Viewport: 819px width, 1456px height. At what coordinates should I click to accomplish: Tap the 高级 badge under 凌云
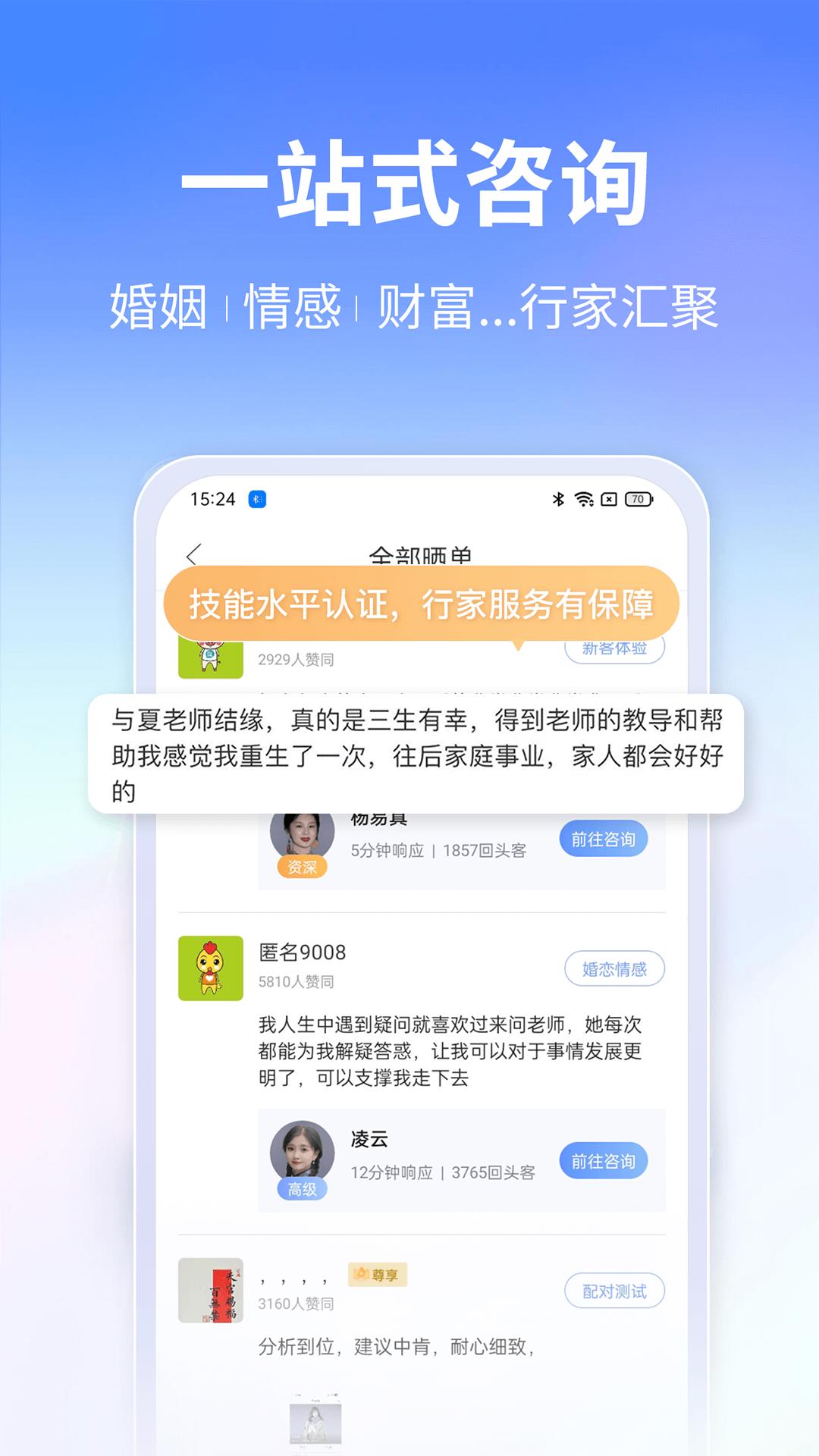point(300,1191)
